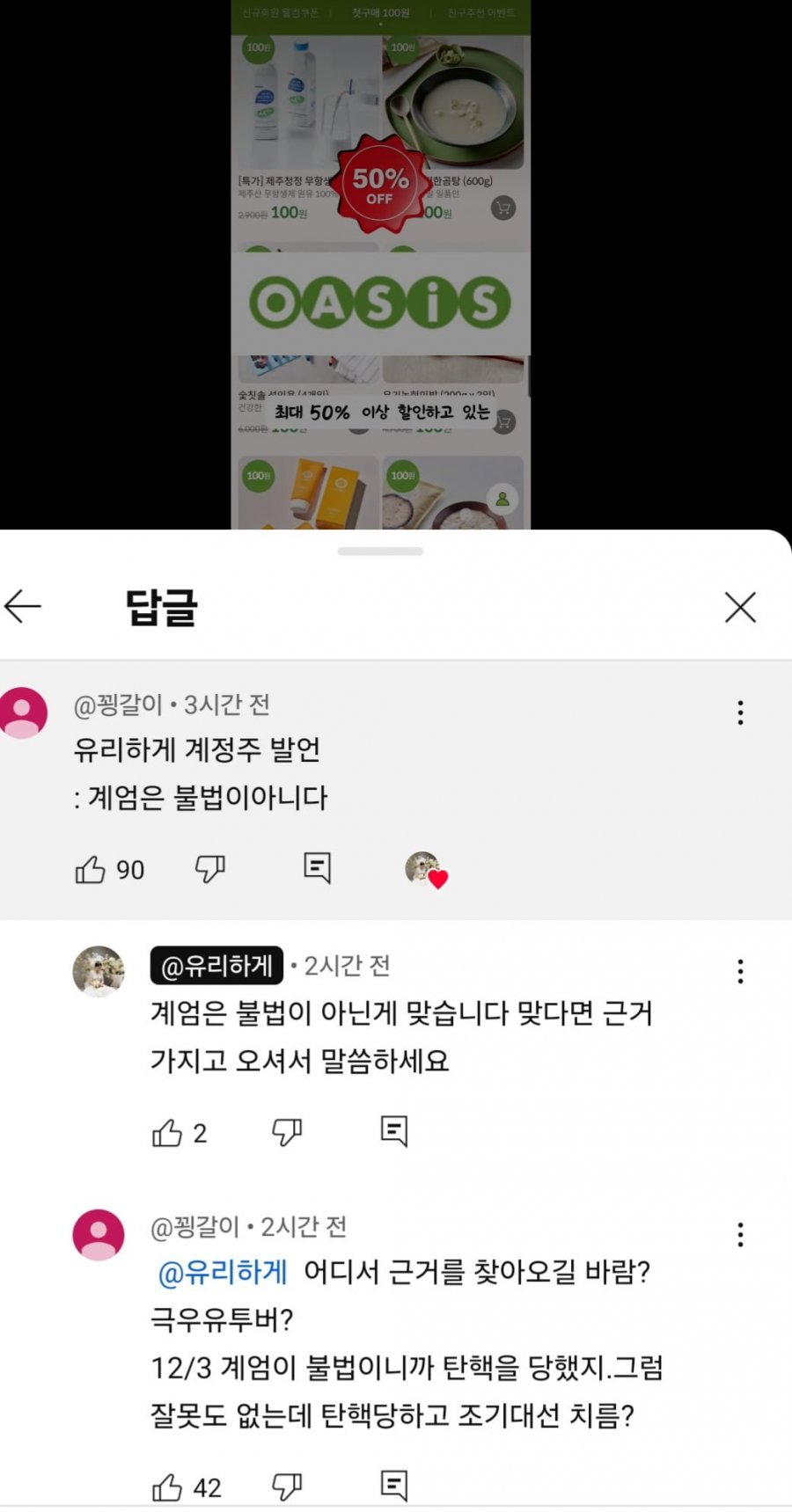Tap the blue @유리하게 mention link
792x1512 pixels.
pyautogui.click(x=223, y=1273)
